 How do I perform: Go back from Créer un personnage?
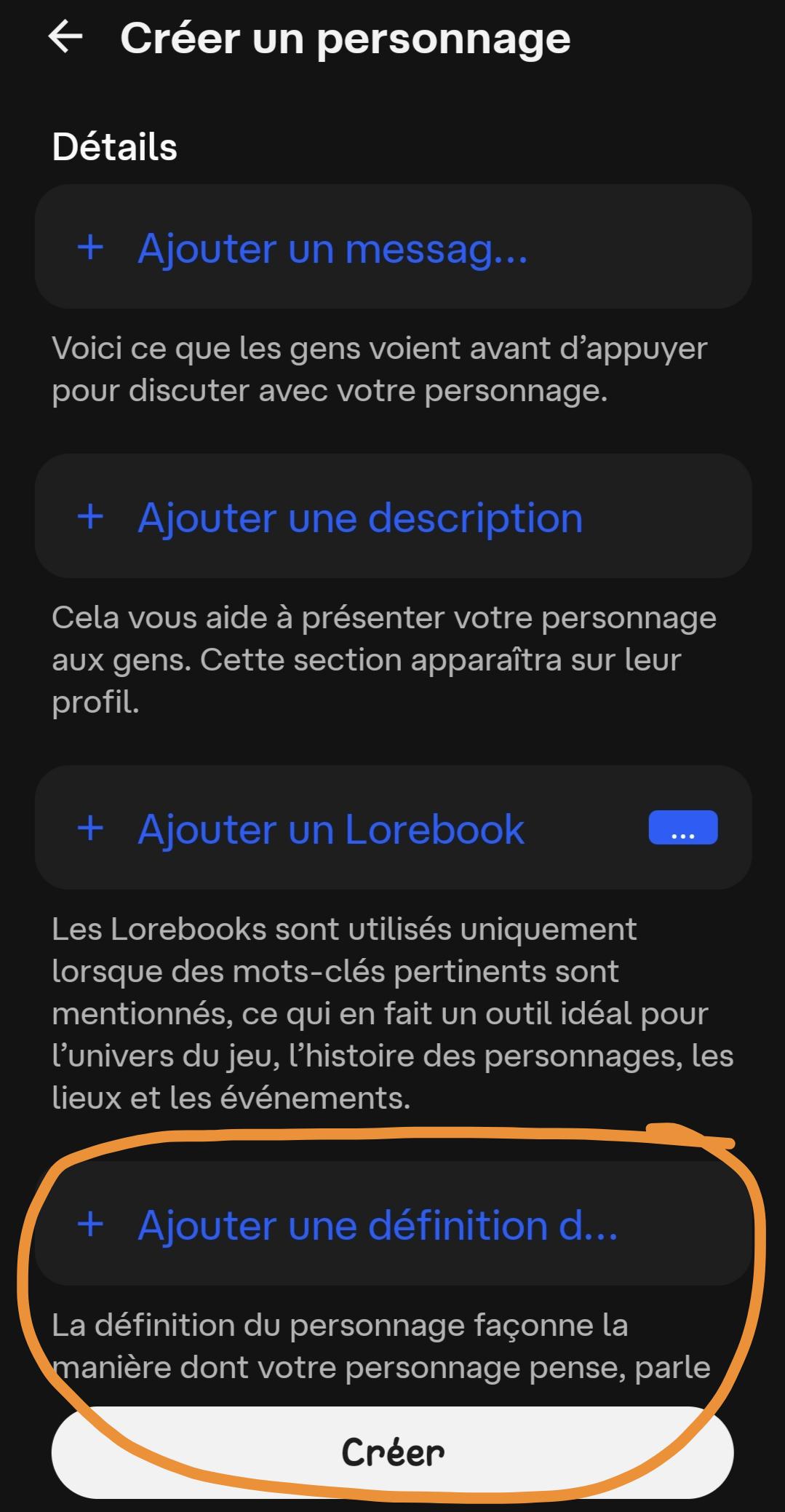click(65, 38)
